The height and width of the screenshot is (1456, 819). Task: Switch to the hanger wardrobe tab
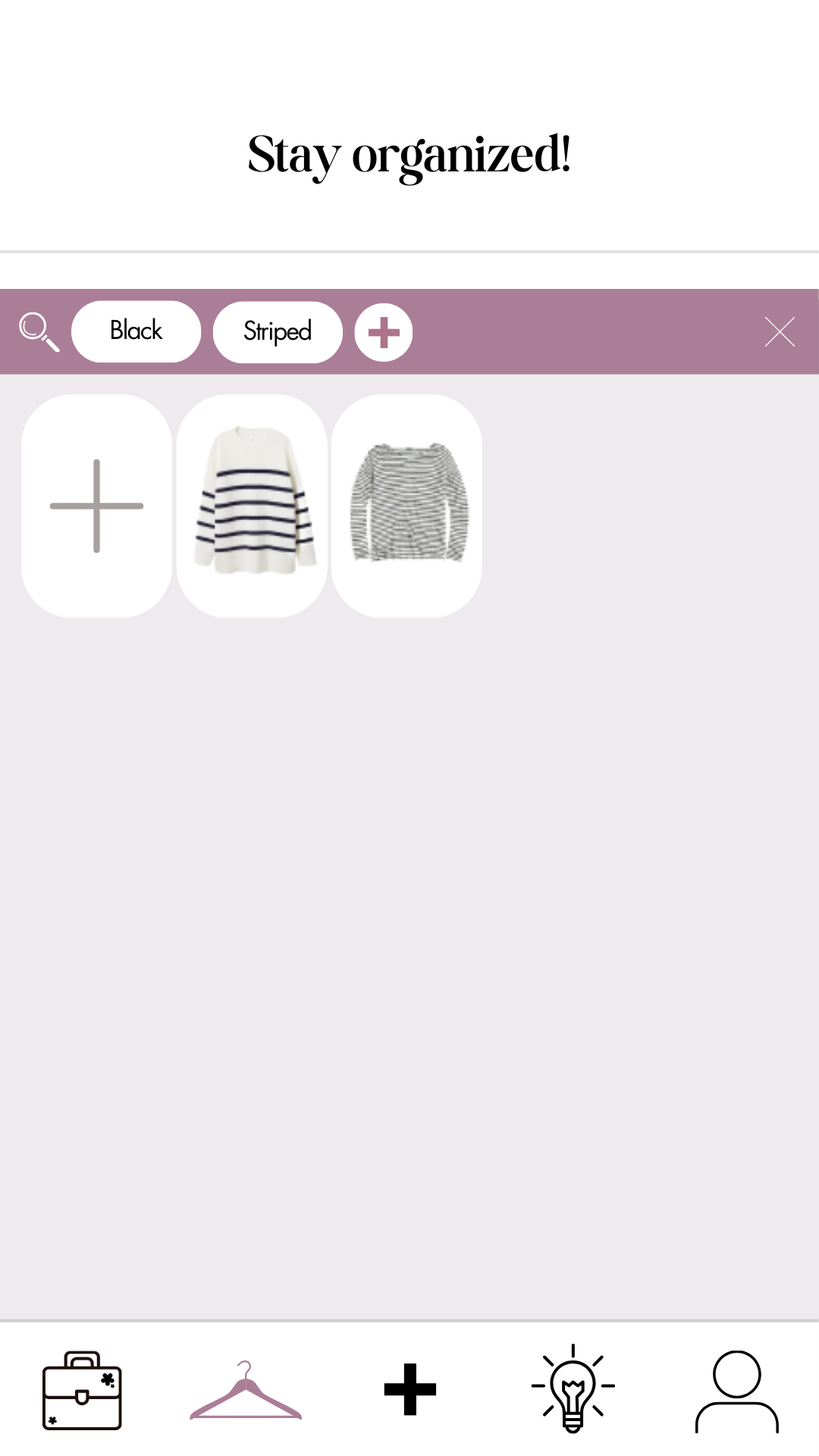coord(246,1389)
